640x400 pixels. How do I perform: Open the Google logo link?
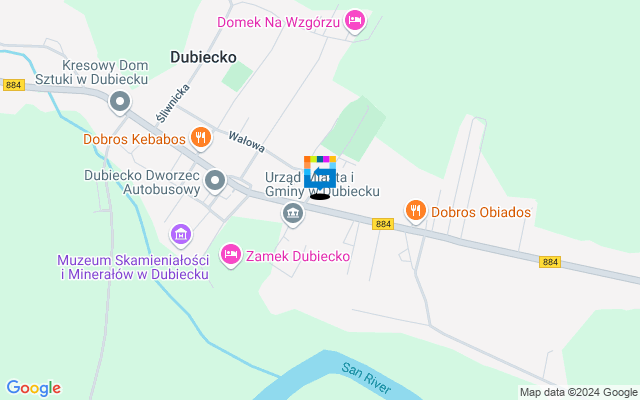33,388
